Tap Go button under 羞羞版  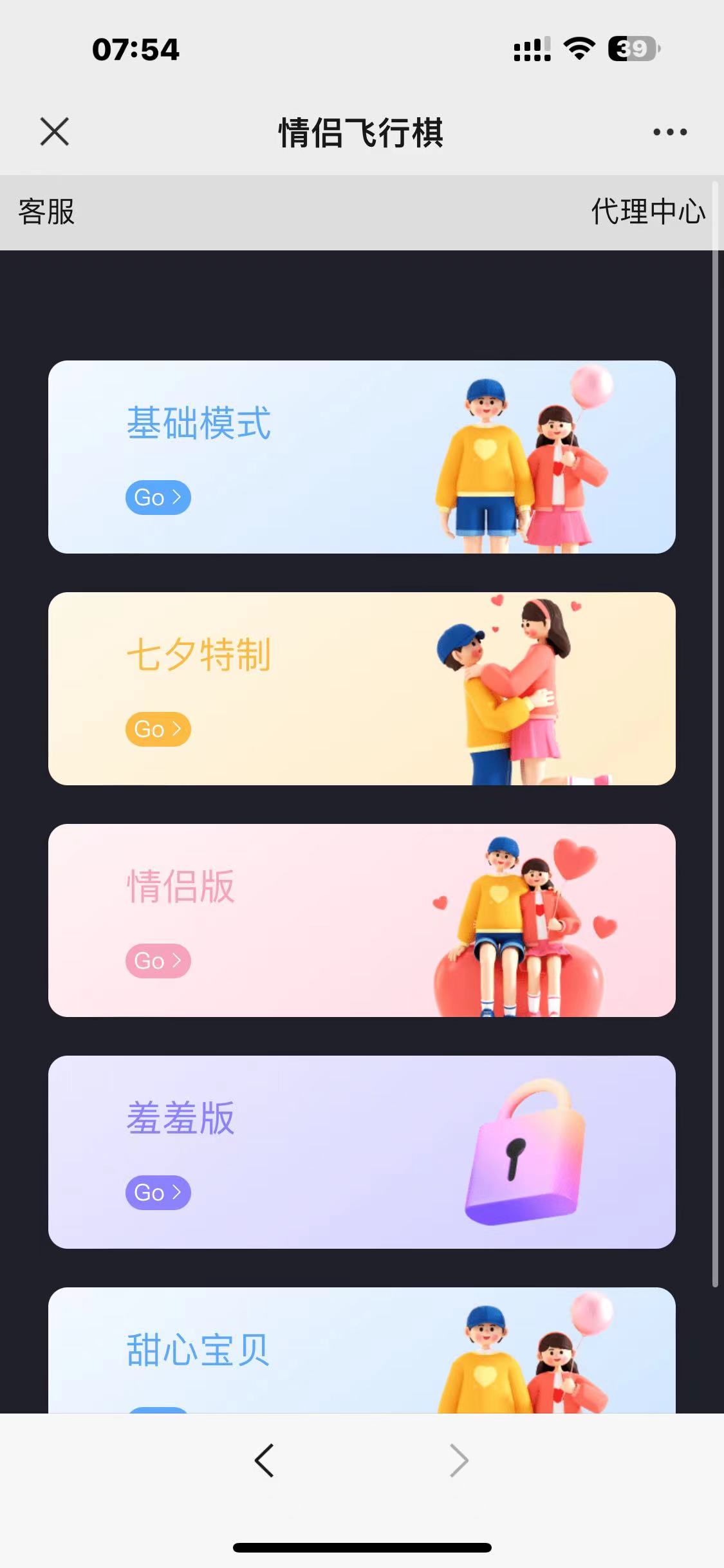click(x=158, y=1193)
